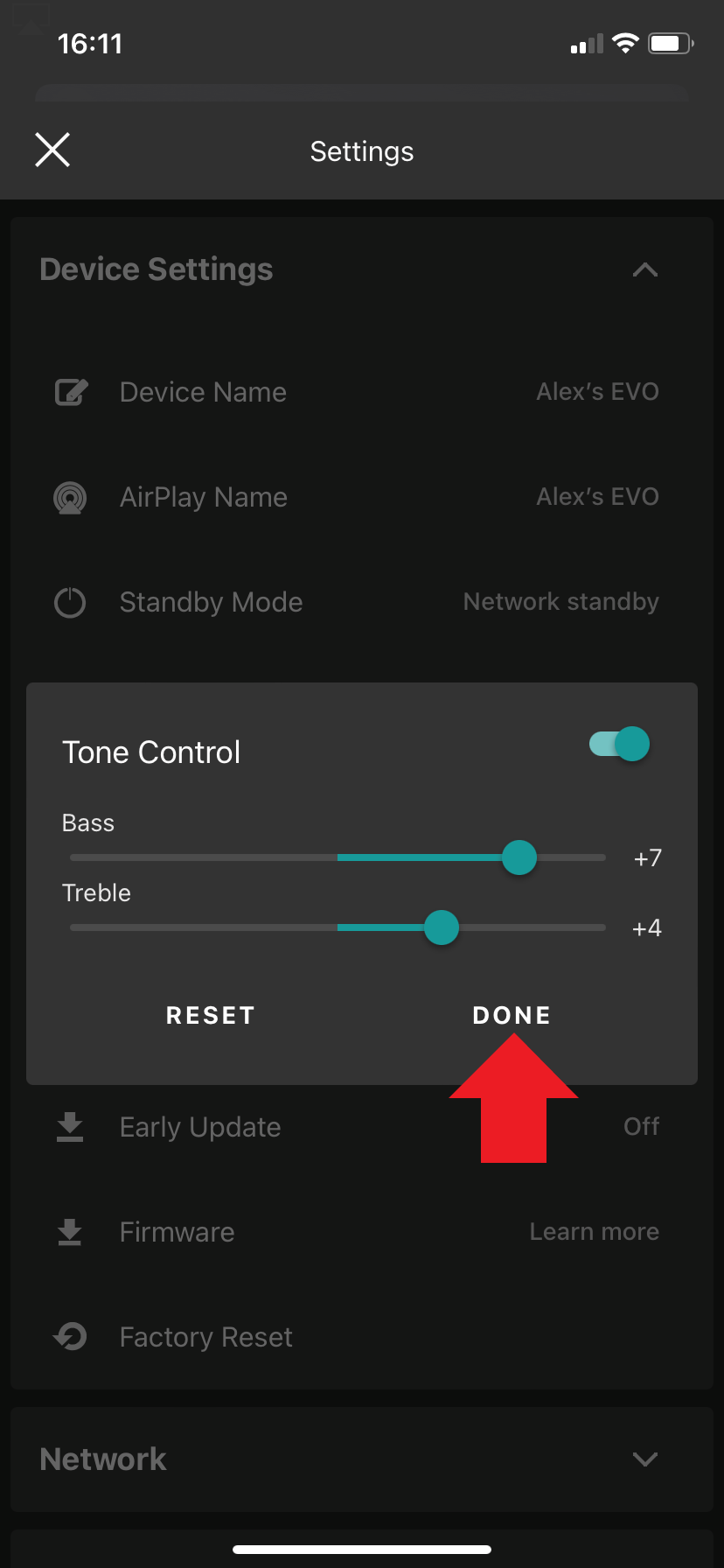Turn off the Tone Control switch
Image resolution: width=724 pixels, height=1568 pixels.
coord(620,745)
